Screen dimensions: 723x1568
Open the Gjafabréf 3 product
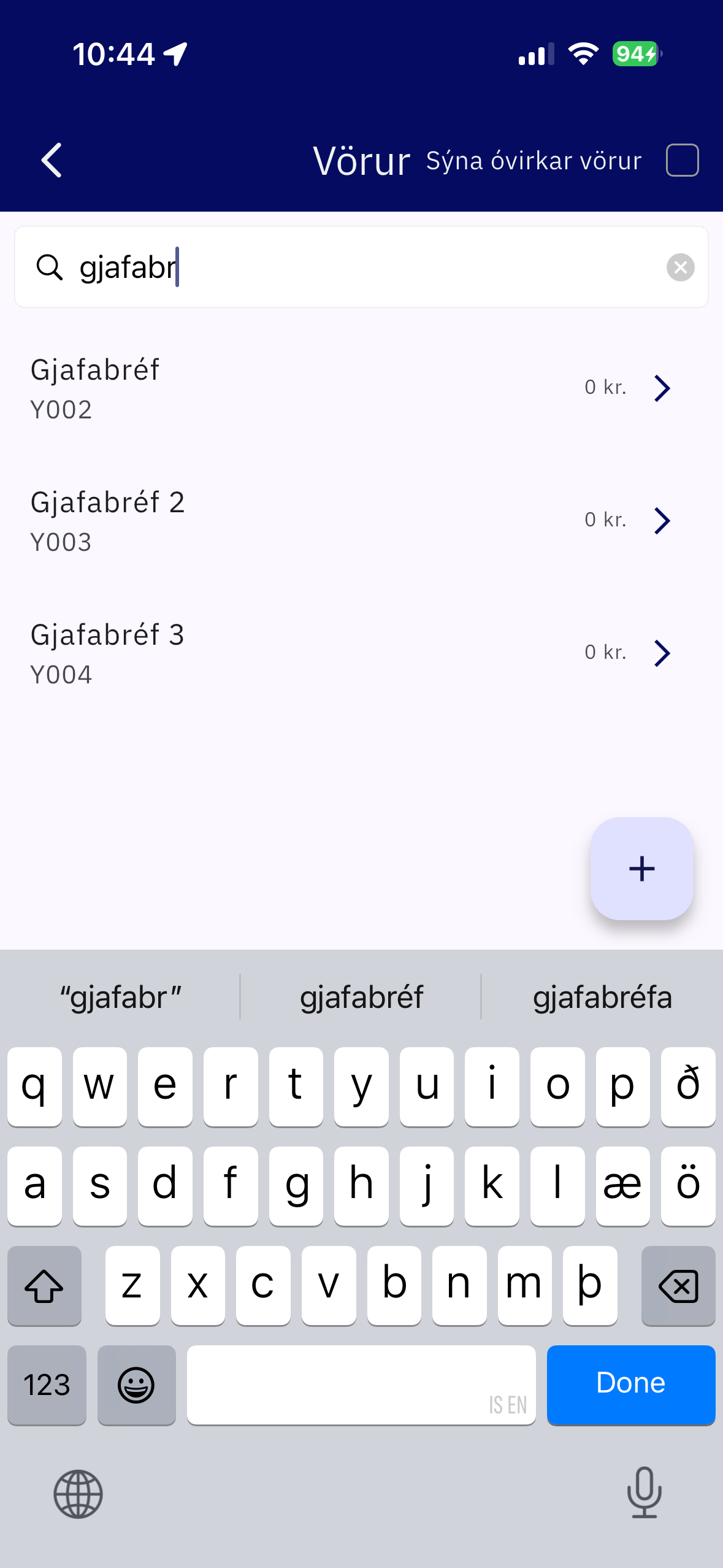350,653
